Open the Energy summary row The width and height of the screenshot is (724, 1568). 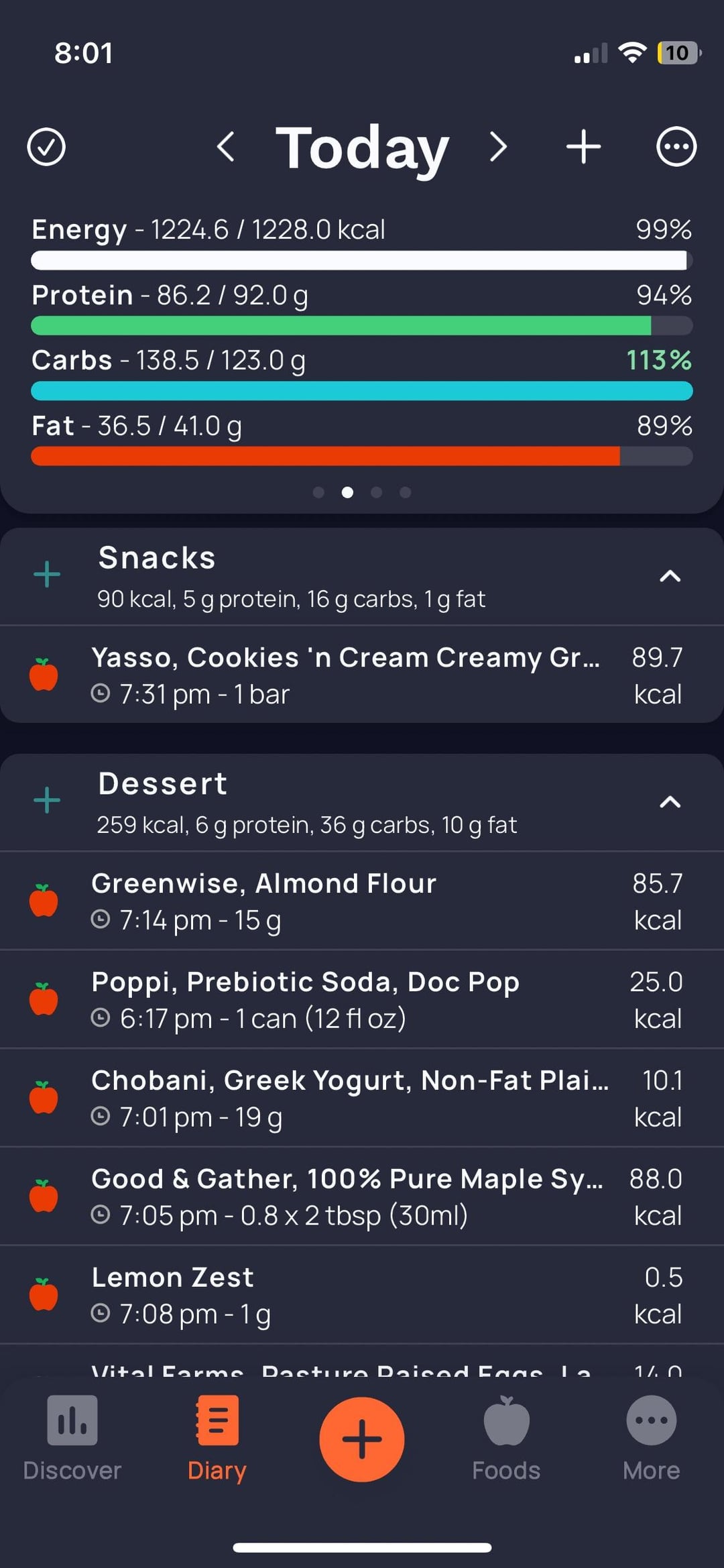pos(362,243)
